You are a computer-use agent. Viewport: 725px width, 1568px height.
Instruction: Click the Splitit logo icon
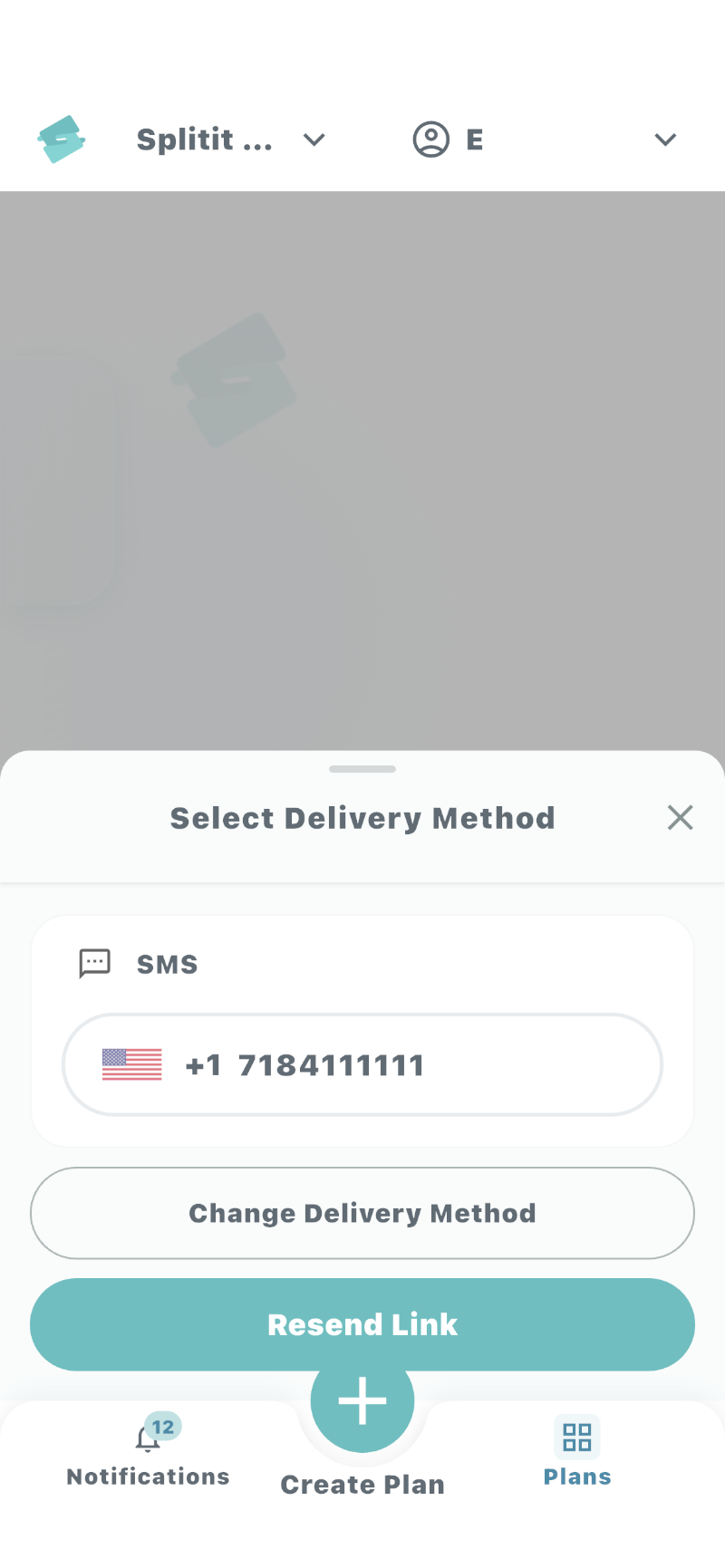(x=62, y=139)
